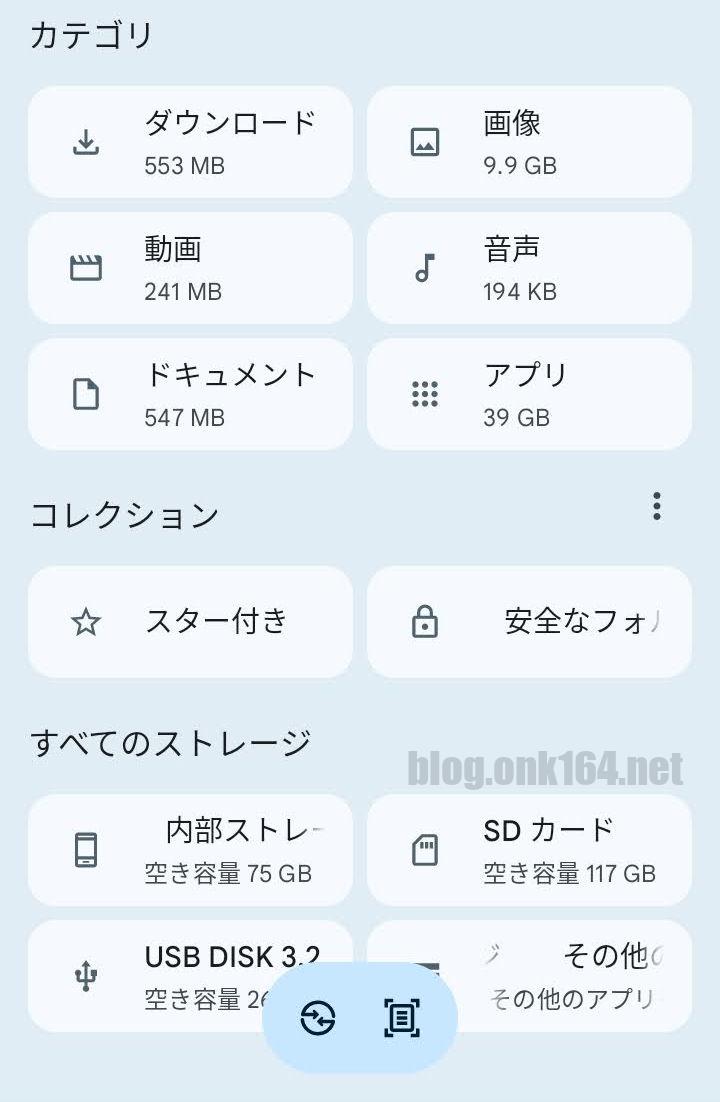Image resolution: width=720 pixels, height=1102 pixels.
Task: Open the 画像 category
Action: click(x=529, y=142)
